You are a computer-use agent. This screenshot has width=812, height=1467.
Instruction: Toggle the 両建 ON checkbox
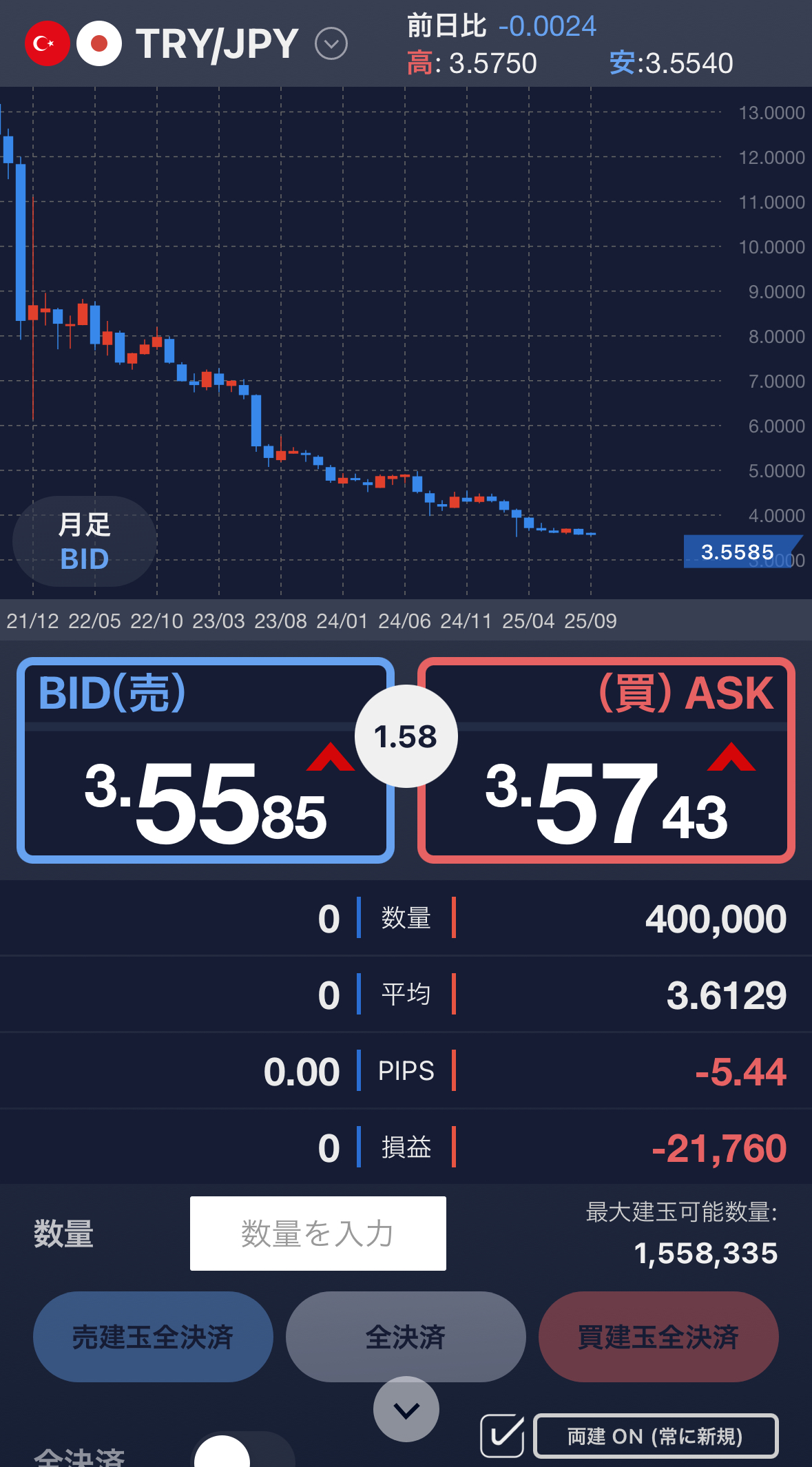502,1436
